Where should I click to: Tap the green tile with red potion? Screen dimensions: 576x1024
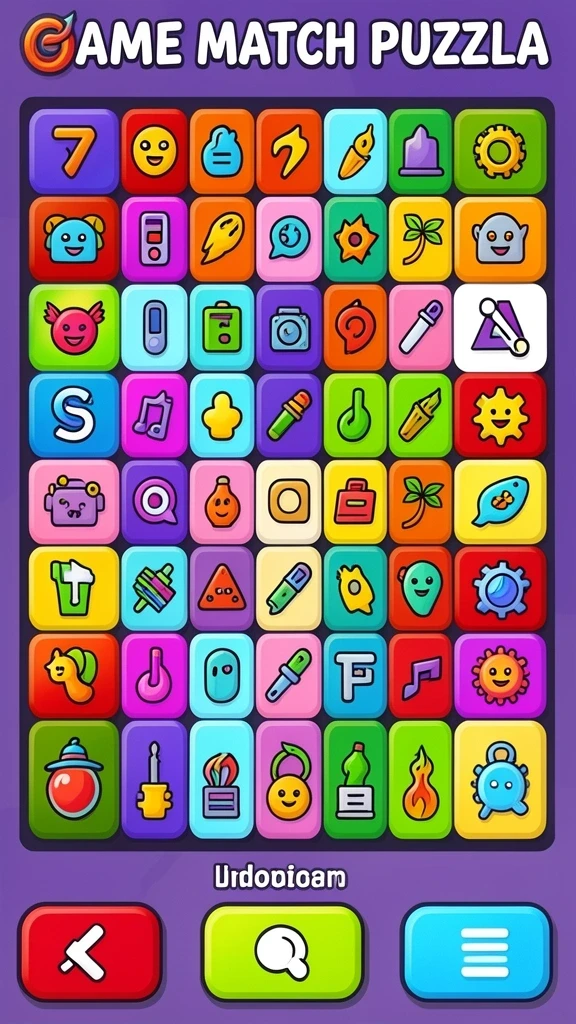pos(74,780)
